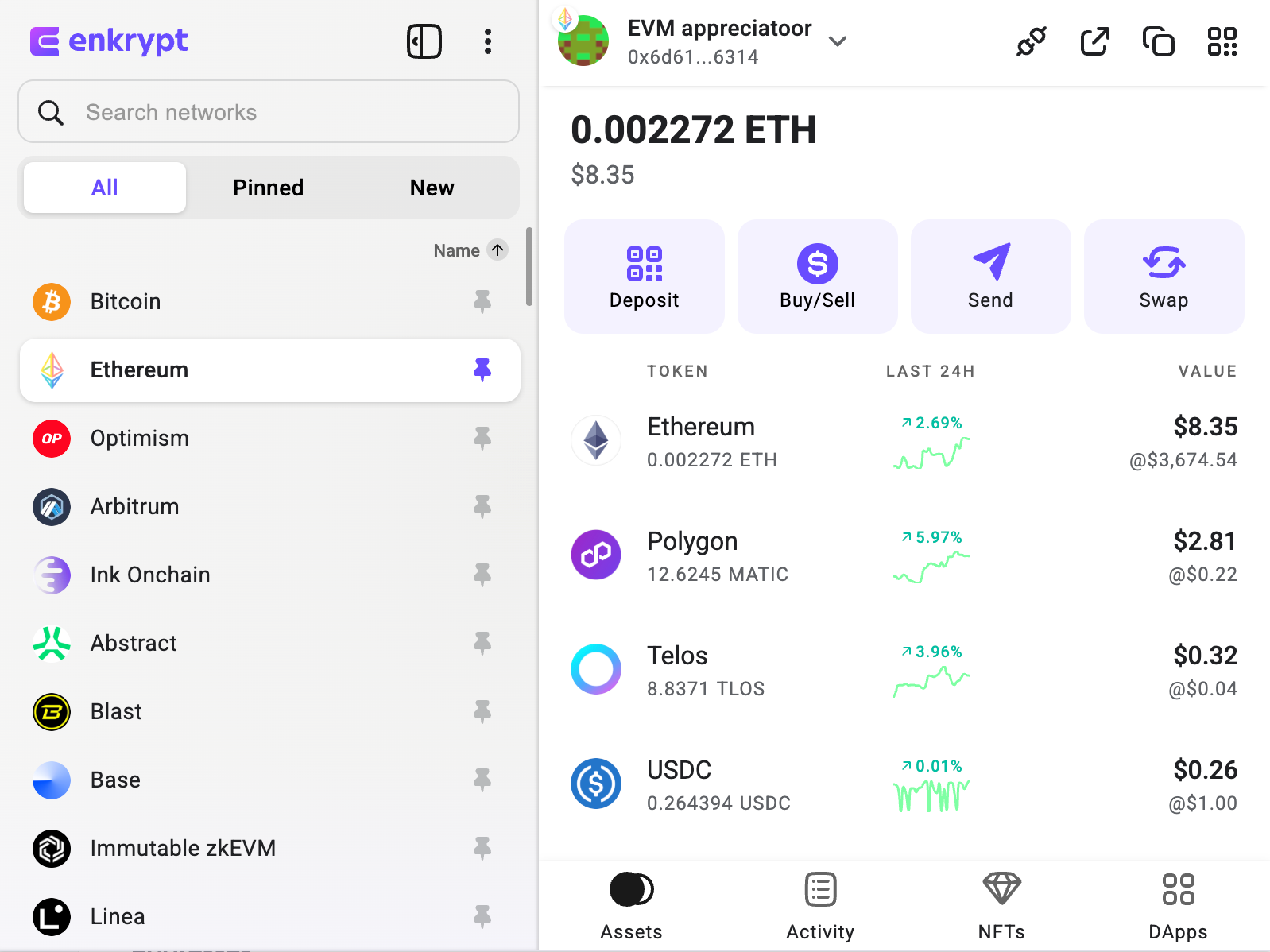The image size is (1270, 952).
Task: Unpin the Ethereum network
Action: [482, 370]
